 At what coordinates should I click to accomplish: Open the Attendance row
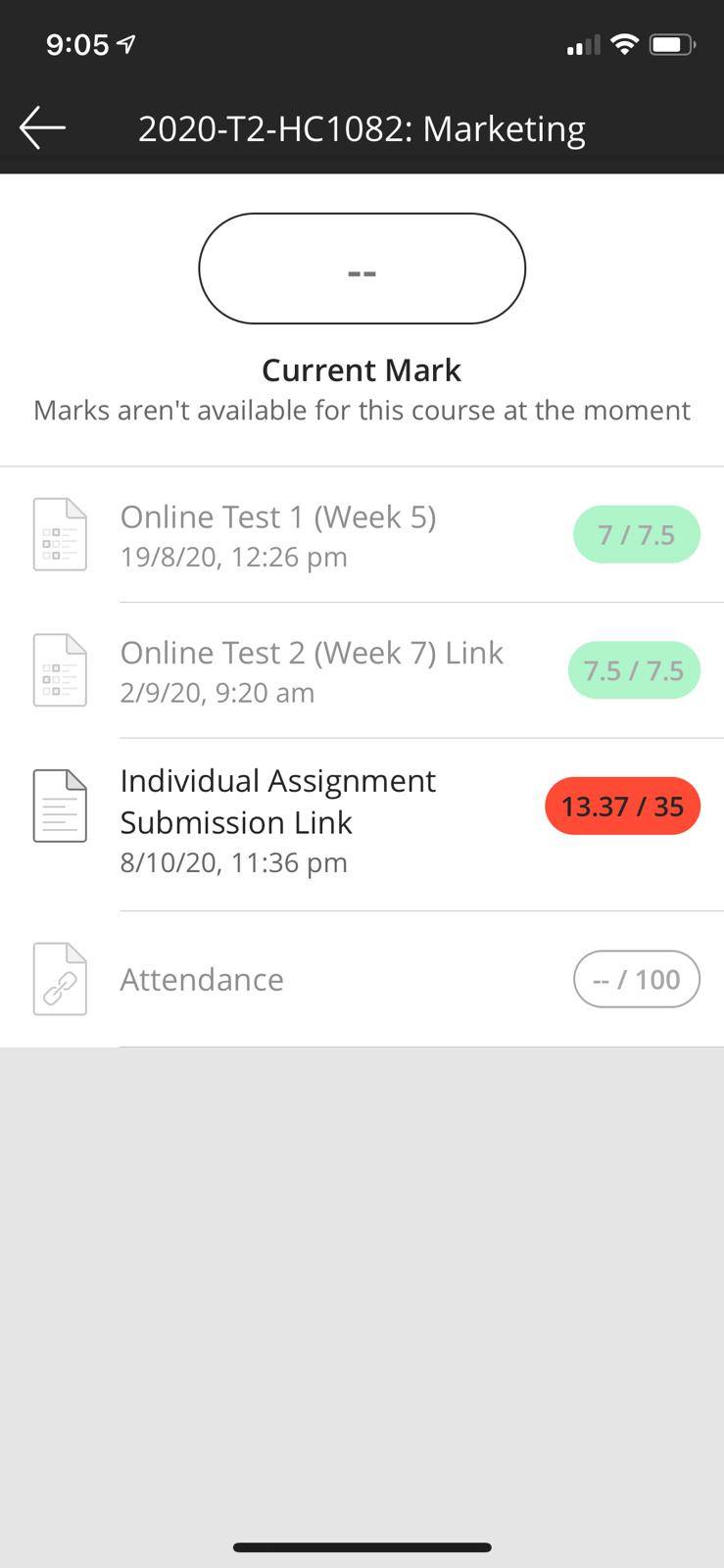pyautogui.click(x=362, y=979)
